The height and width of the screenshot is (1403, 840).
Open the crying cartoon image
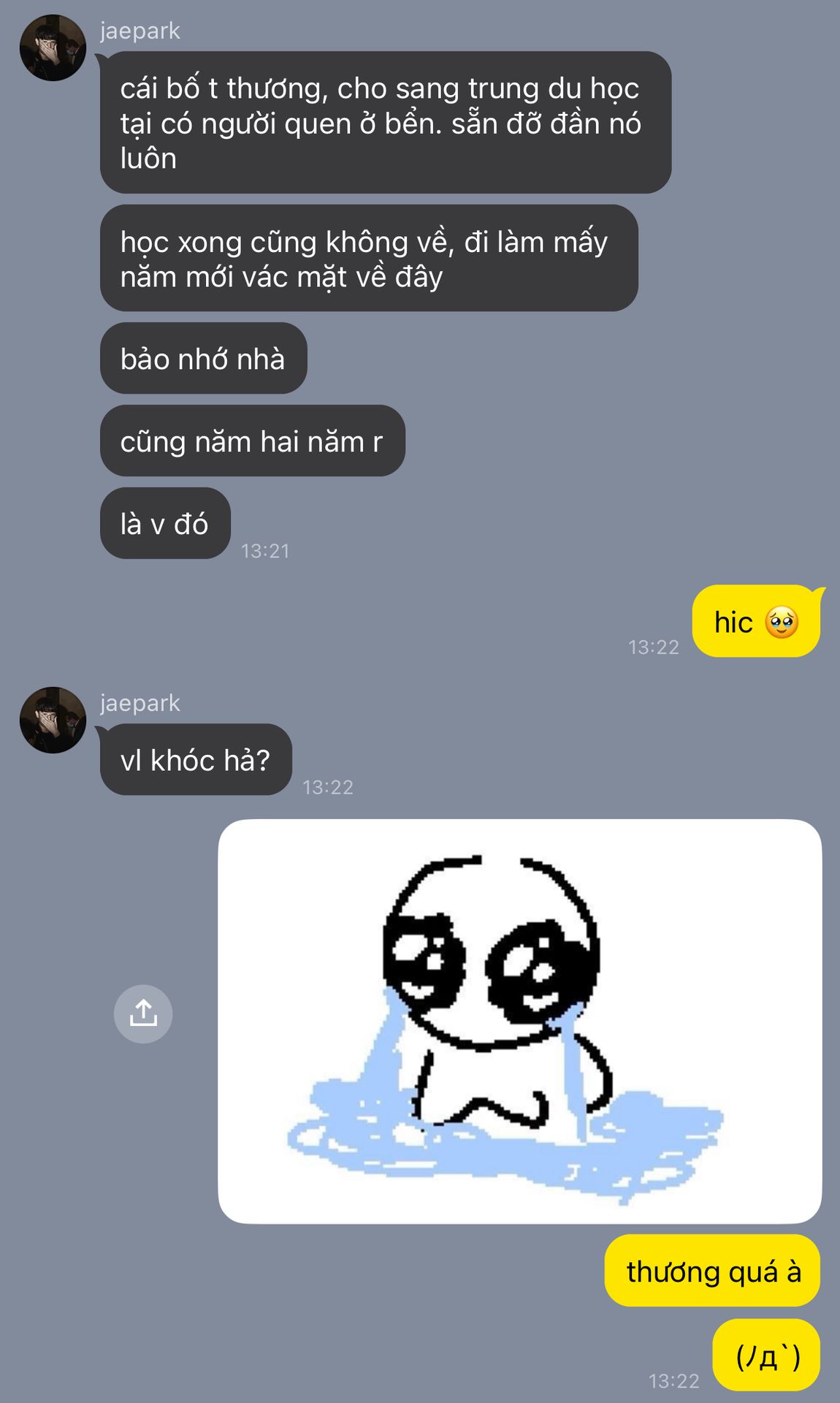(x=520, y=1021)
